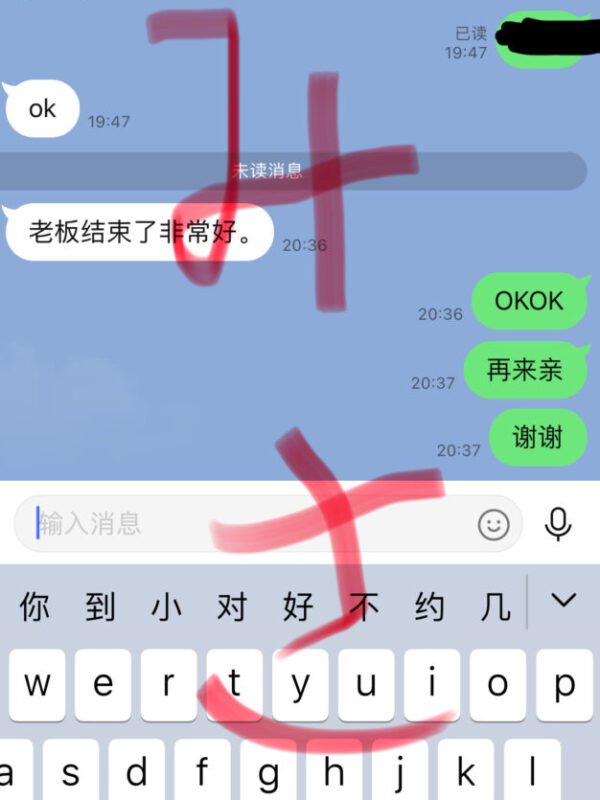Choose the candidate word 不
The image size is (600, 800).
point(364,606)
